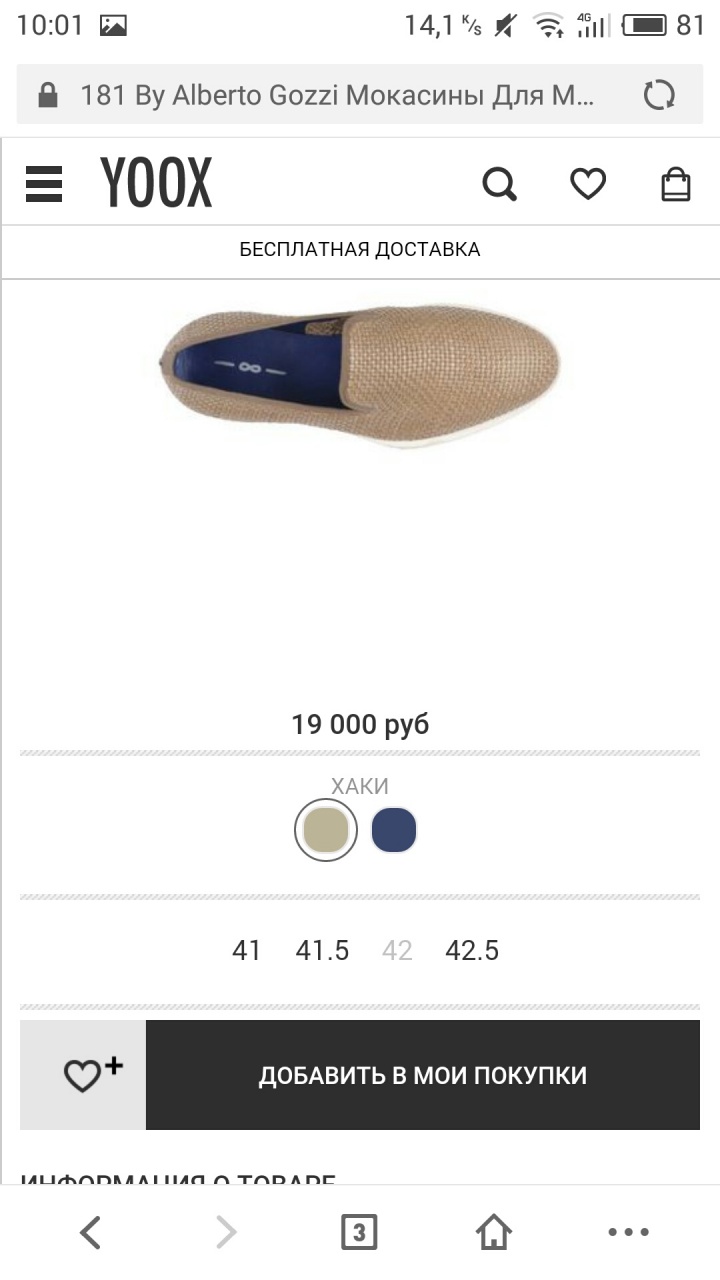Choose size 42.5
The height and width of the screenshot is (1280, 720).
coord(472,950)
